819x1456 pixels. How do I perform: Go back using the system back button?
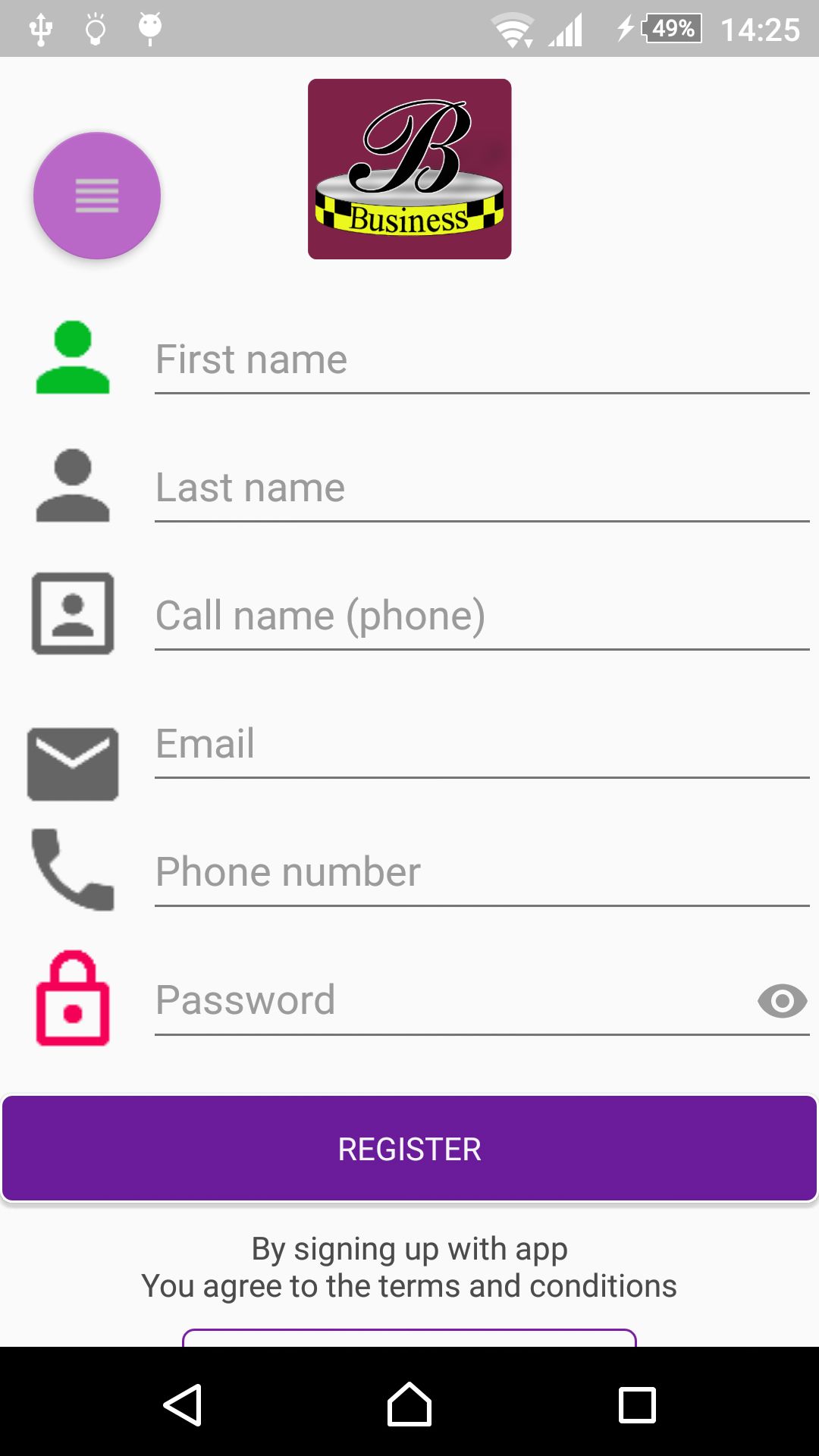tap(183, 1405)
